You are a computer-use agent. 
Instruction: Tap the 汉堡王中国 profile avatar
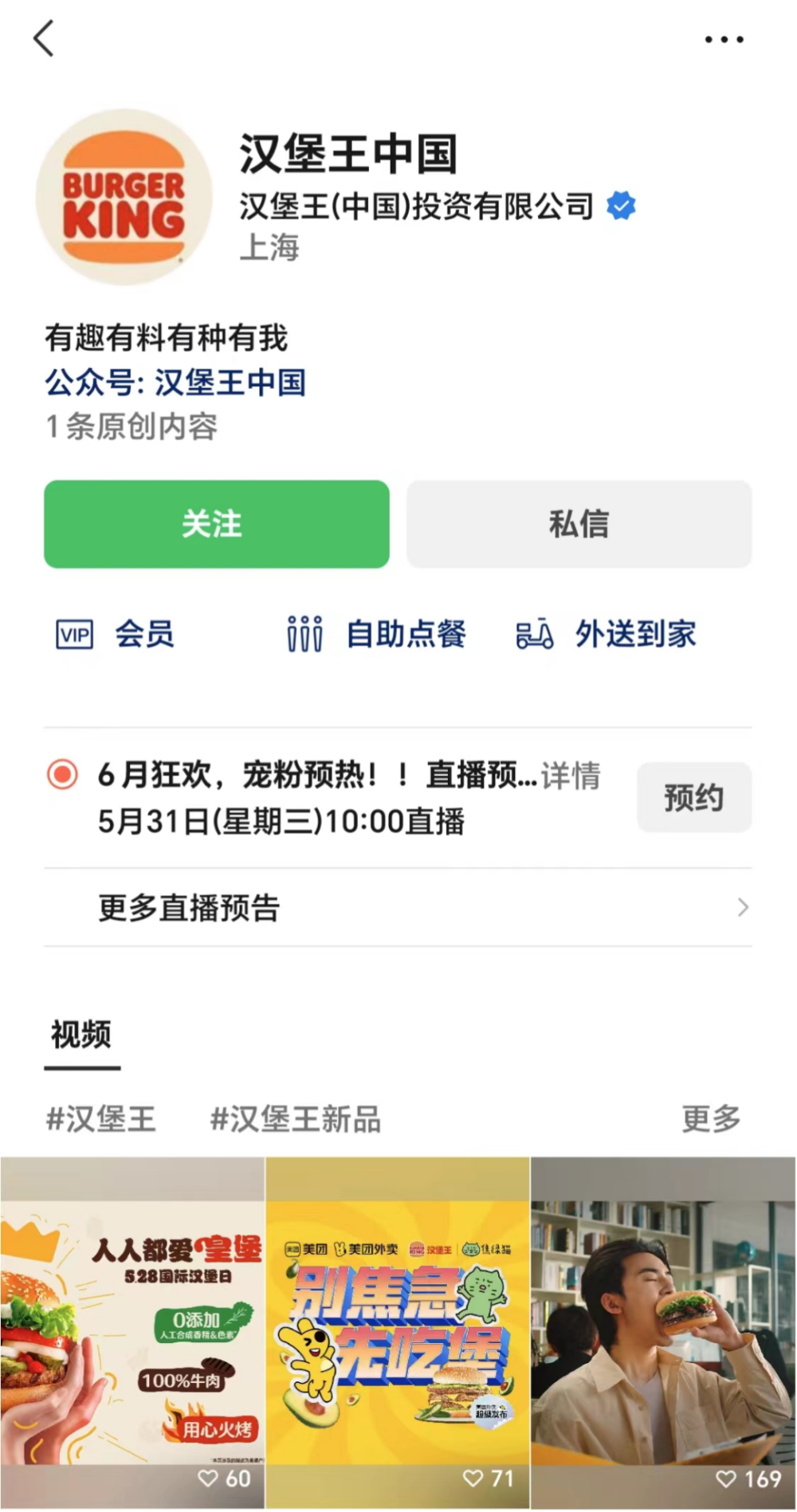pos(124,197)
